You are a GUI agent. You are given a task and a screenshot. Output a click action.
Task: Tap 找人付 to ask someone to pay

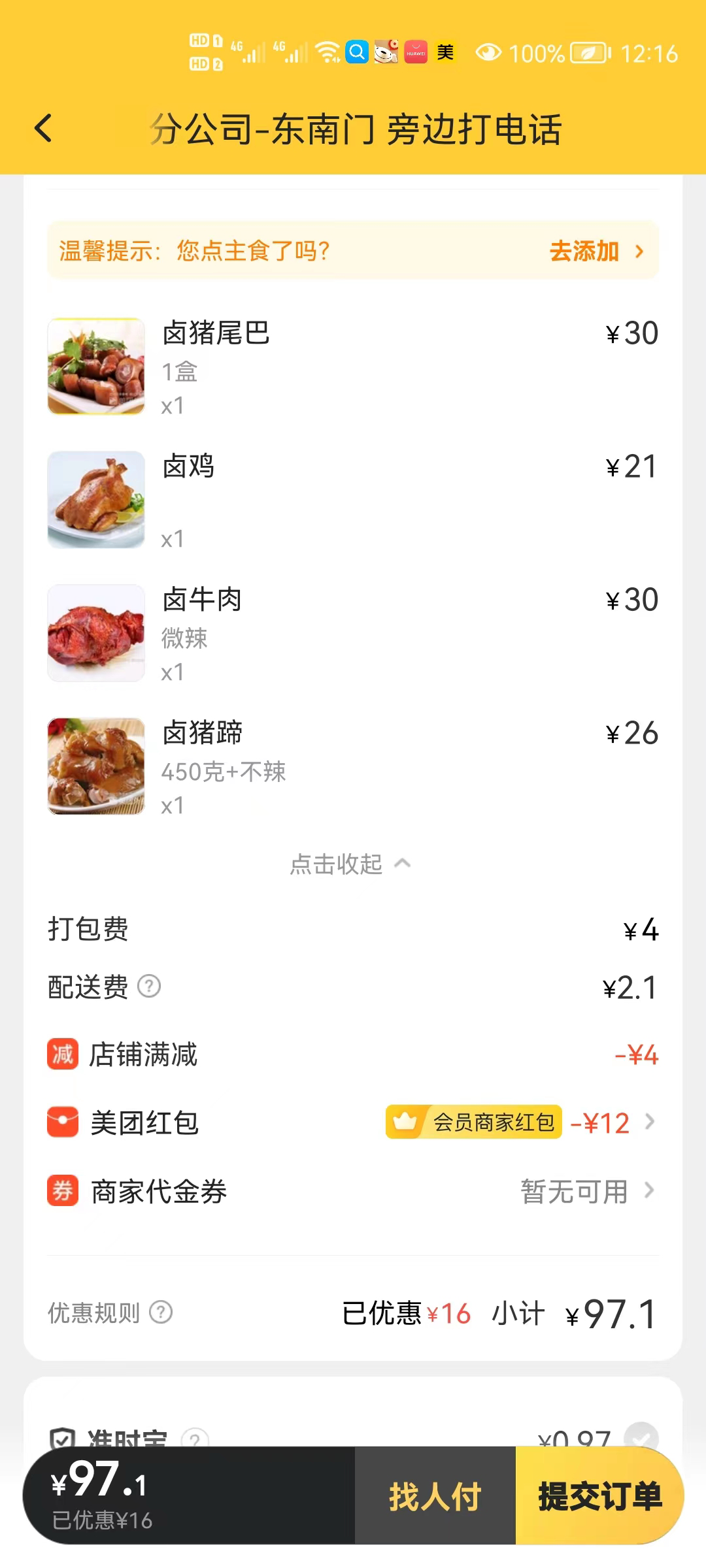click(x=435, y=1496)
